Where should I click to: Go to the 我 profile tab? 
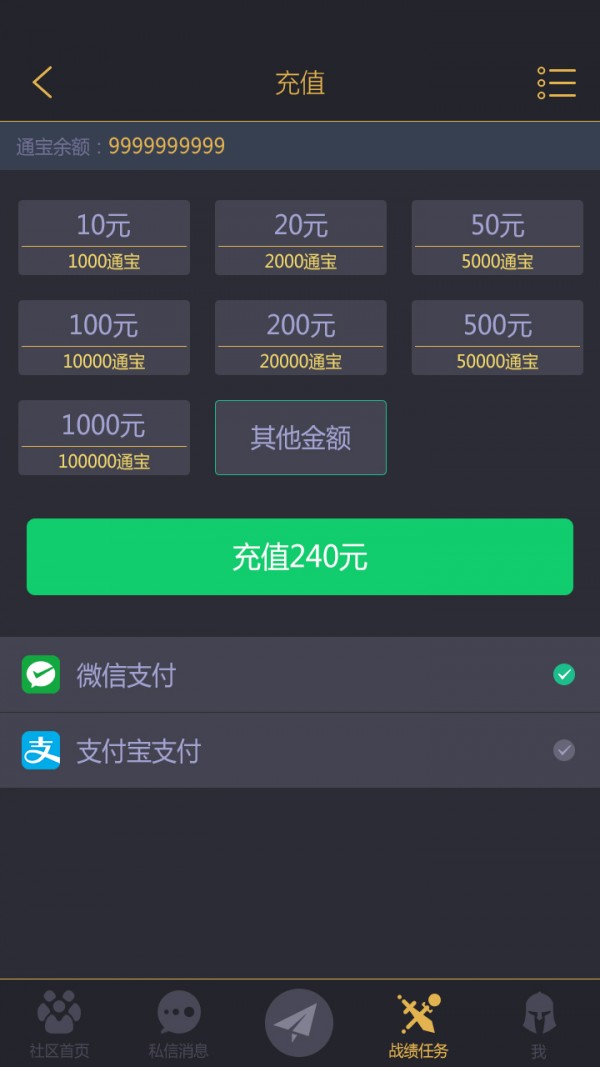[539, 1024]
